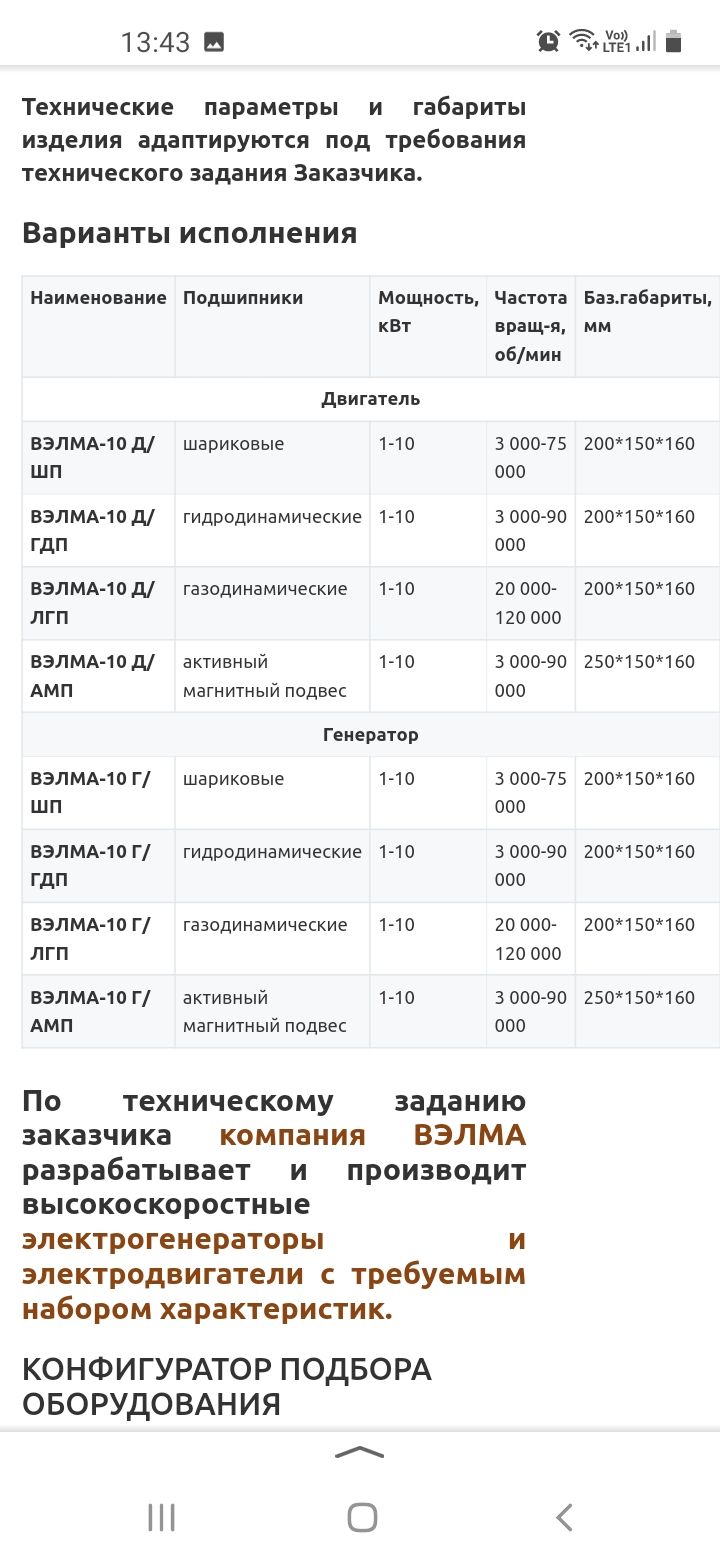This screenshot has height=1560, width=720.
Task: Go back using the navigation bar's back button
Action: pos(564,1517)
